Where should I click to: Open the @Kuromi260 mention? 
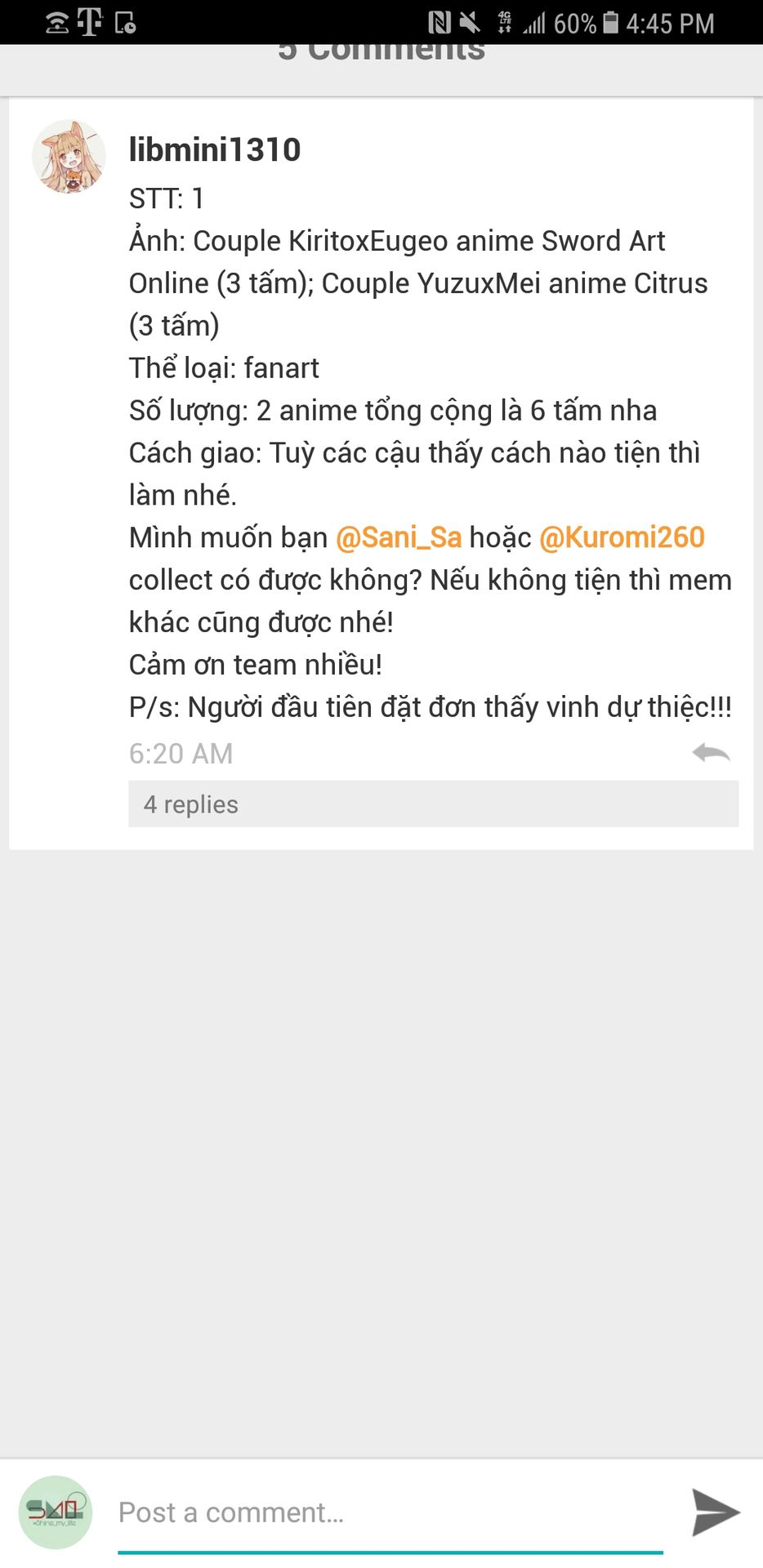coord(622,537)
